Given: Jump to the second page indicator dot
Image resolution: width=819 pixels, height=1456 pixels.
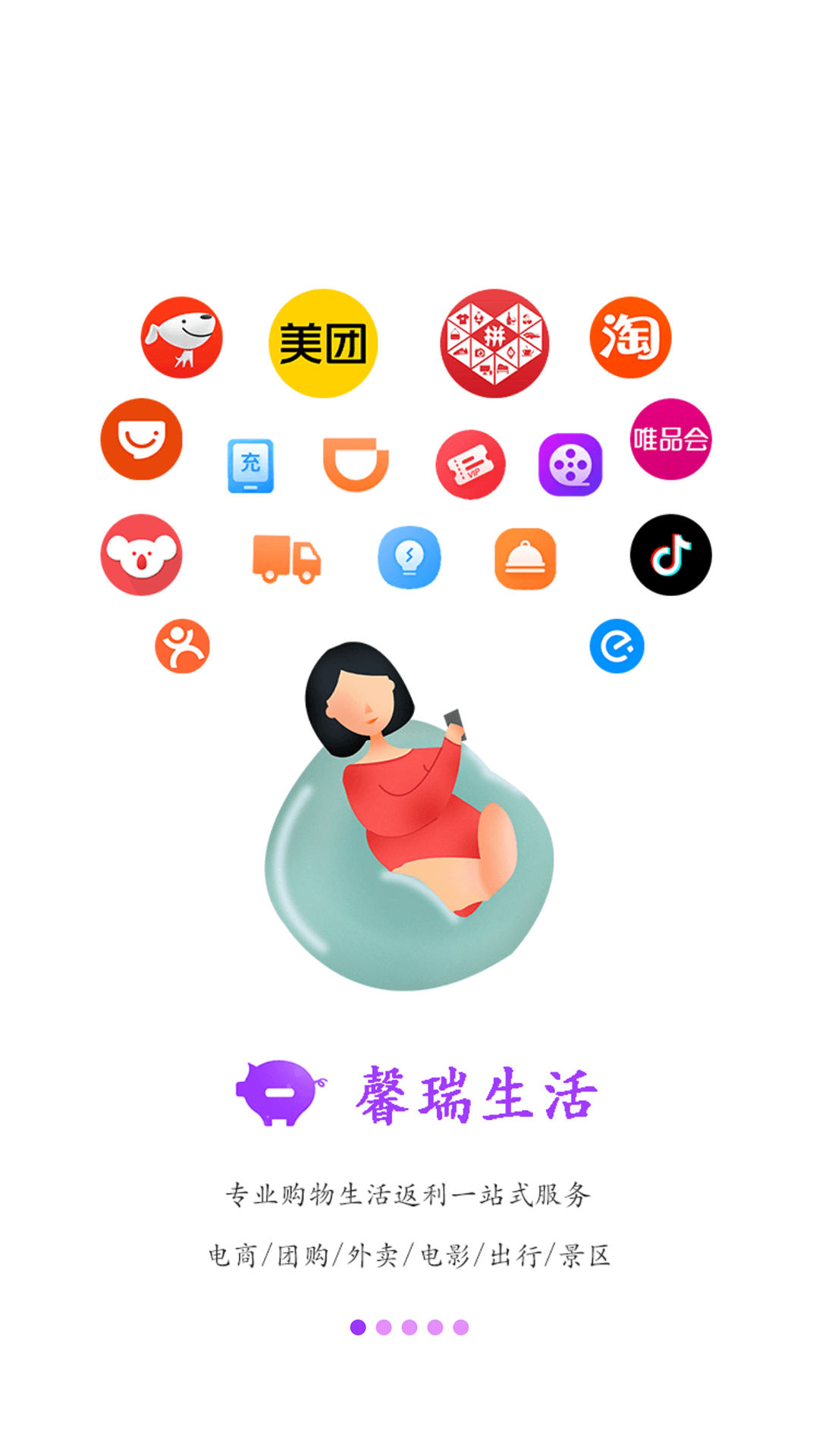Looking at the screenshot, I should point(384,1327).
